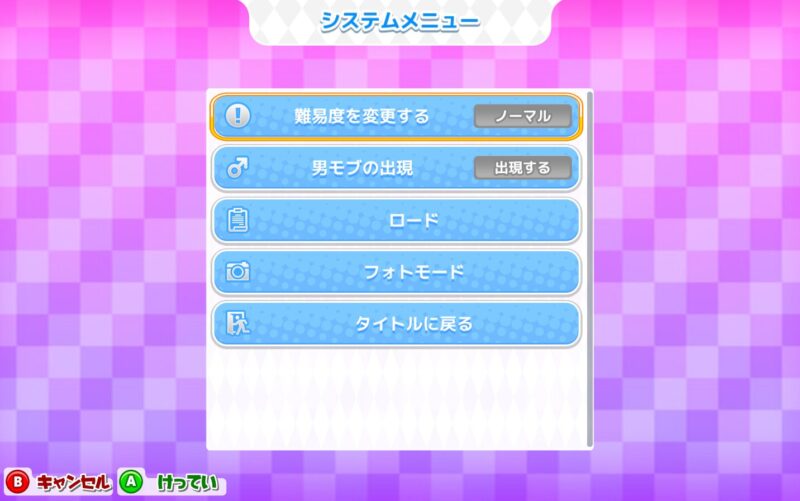Open the ロード load menu
This screenshot has height=501, width=800.
tap(395, 220)
